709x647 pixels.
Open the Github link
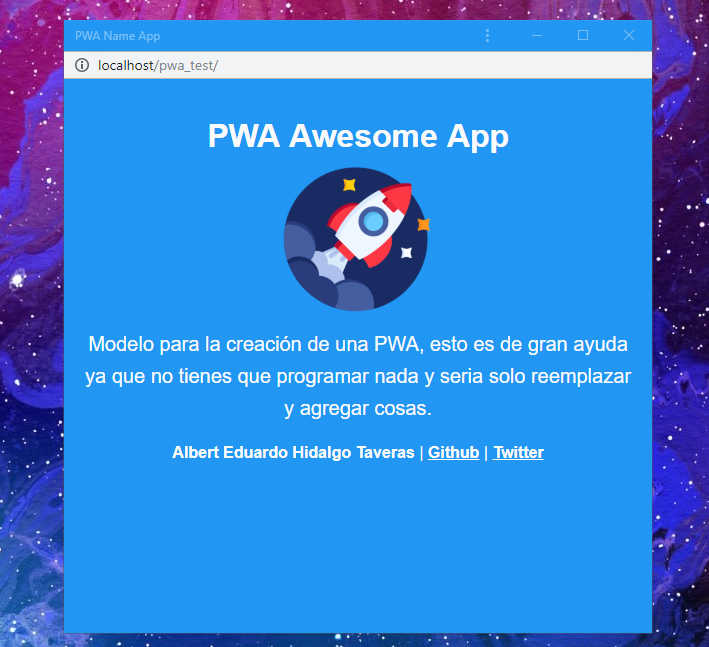(453, 453)
